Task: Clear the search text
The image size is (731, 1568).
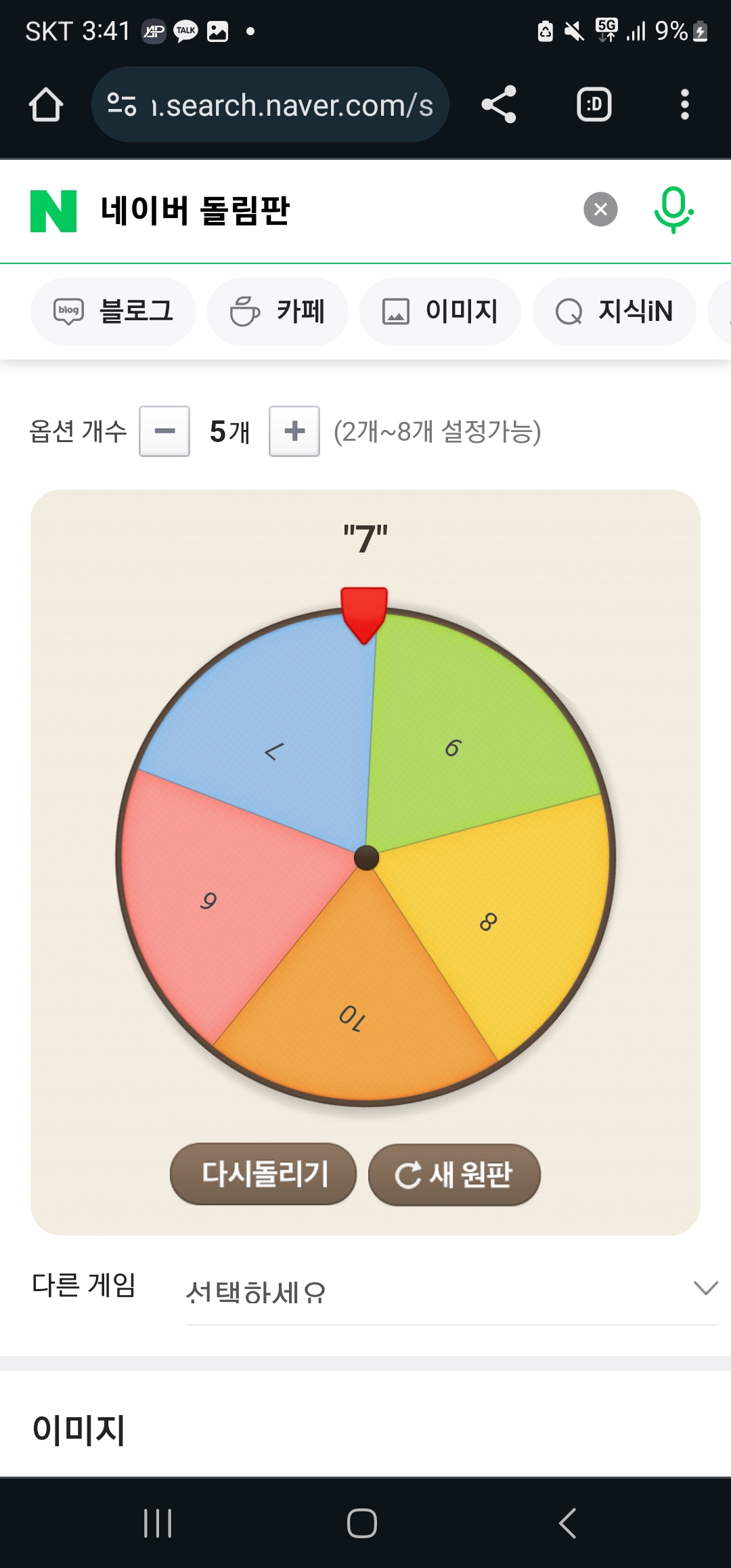Action: [600, 209]
